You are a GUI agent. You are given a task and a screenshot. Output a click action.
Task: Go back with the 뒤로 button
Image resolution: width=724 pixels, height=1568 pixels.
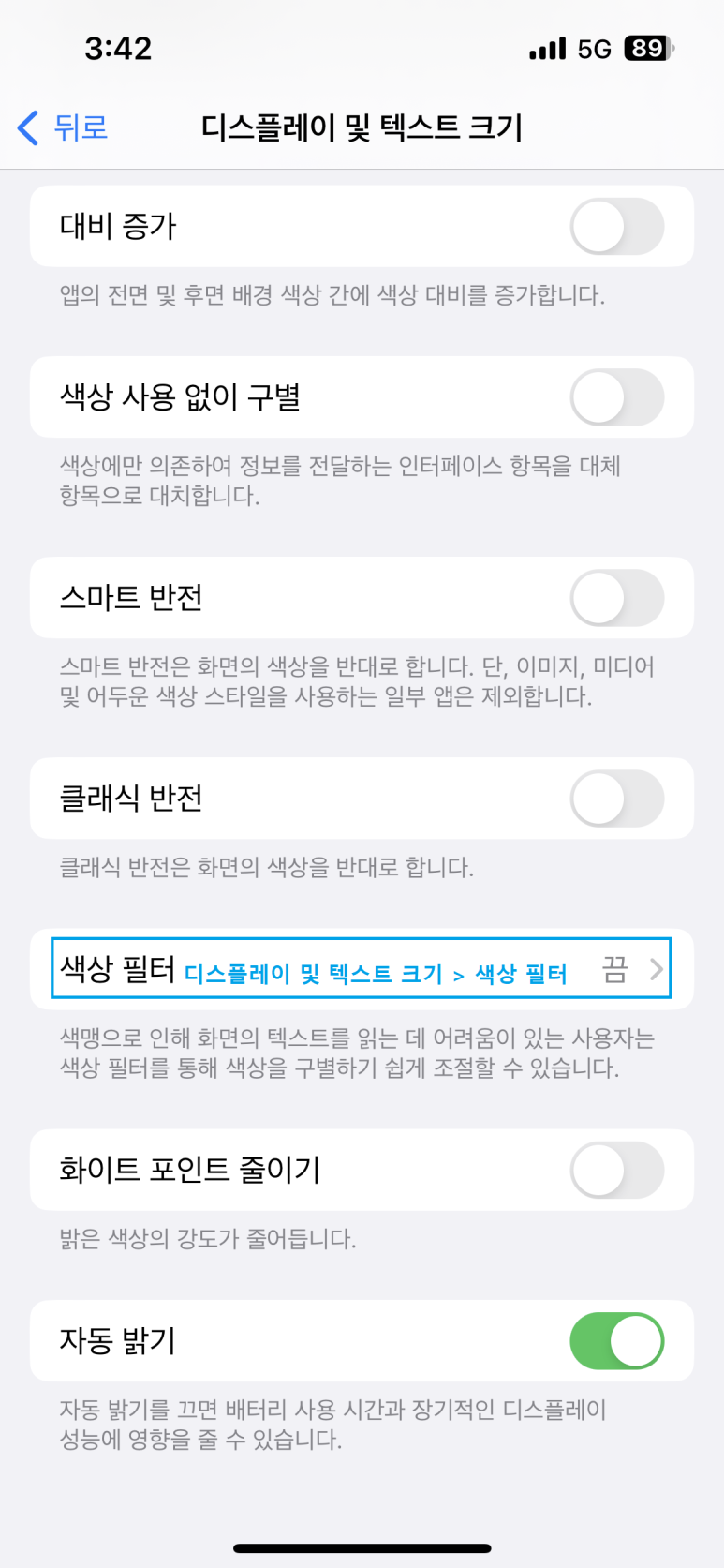[x=63, y=127]
